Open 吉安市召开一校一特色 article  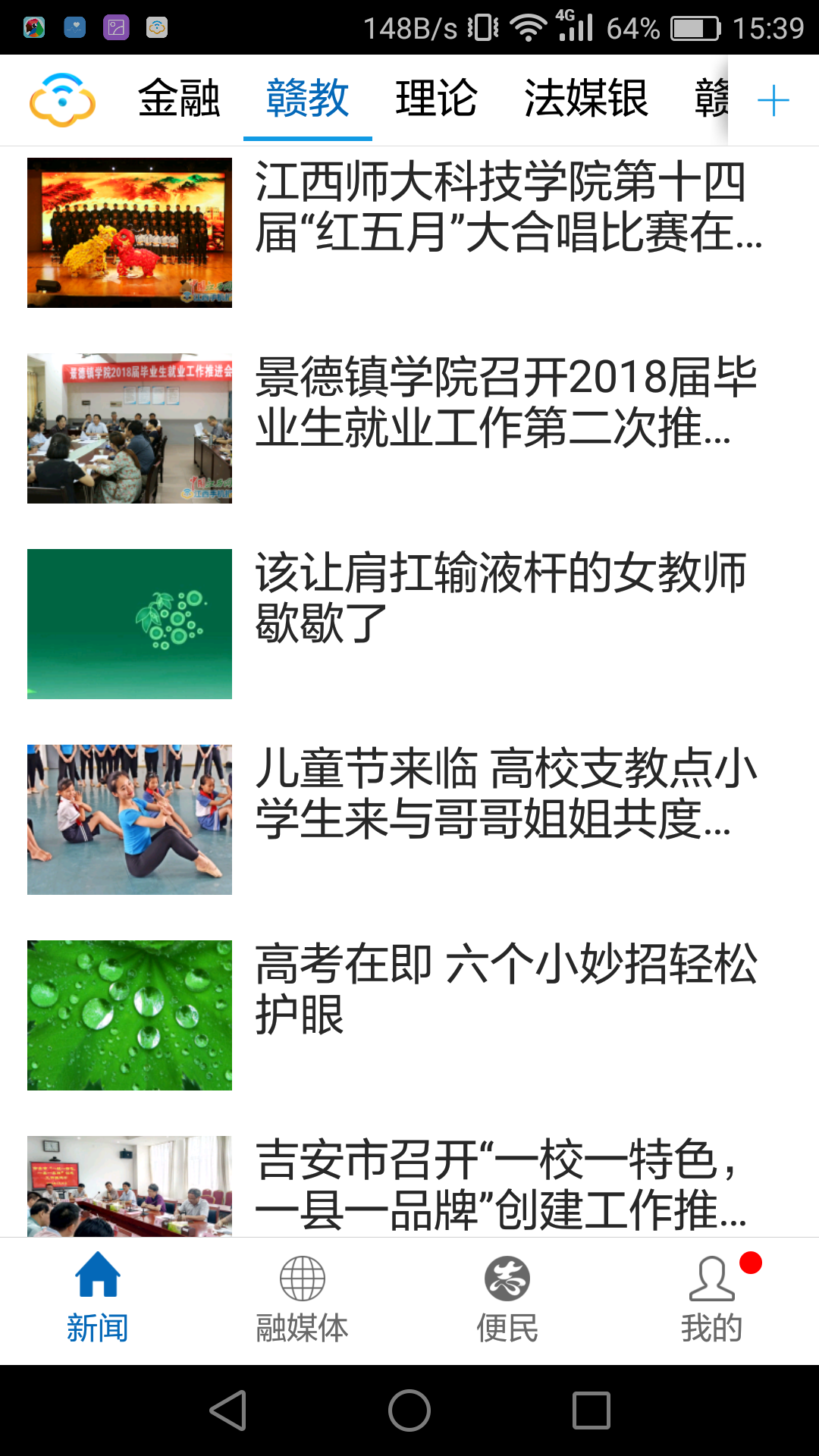click(x=500, y=1185)
